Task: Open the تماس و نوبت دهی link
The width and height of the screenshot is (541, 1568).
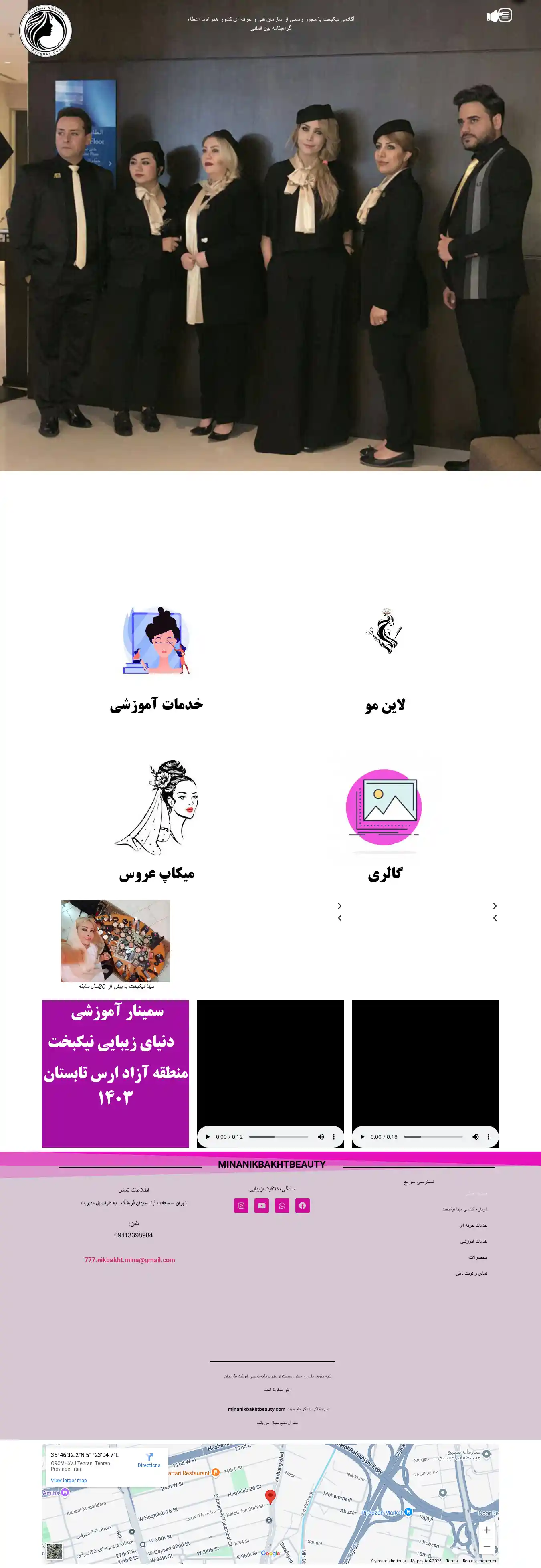Action: [x=471, y=1273]
